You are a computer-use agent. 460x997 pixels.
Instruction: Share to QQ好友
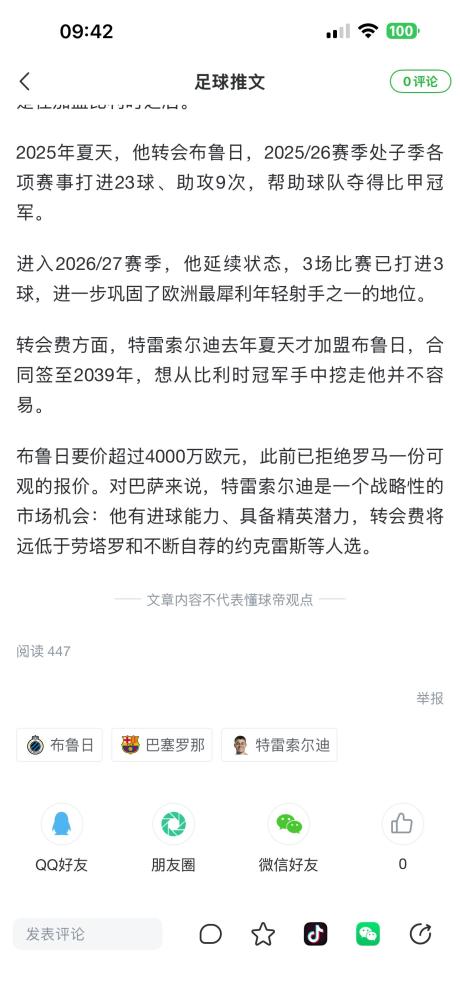click(62, 838)
